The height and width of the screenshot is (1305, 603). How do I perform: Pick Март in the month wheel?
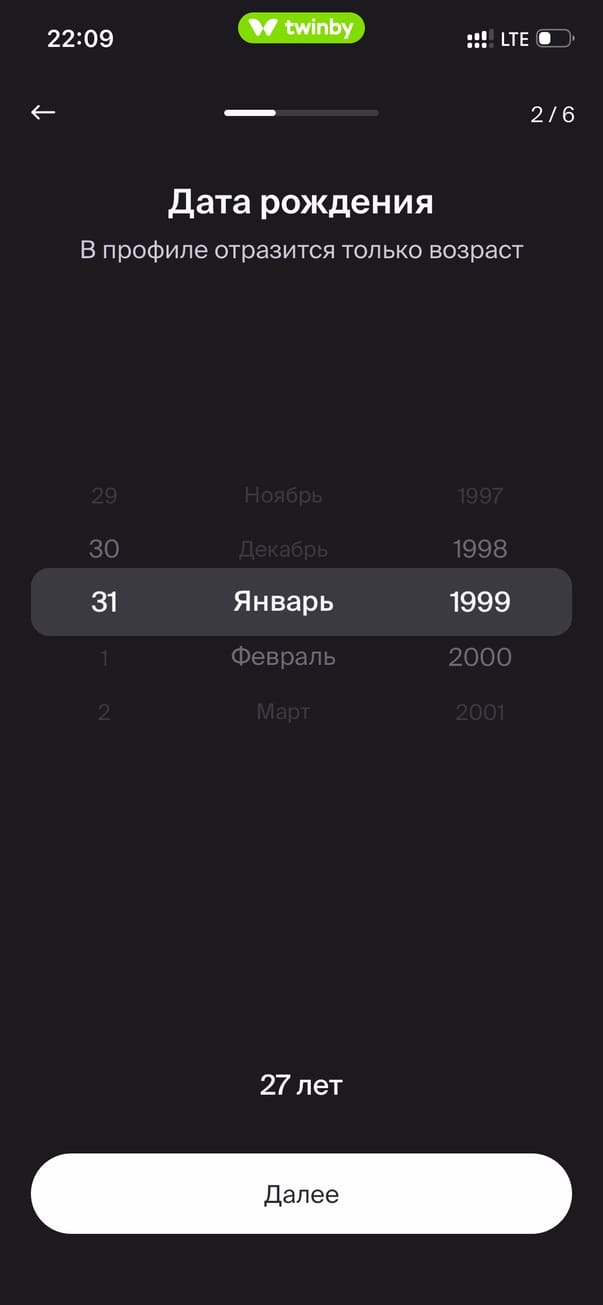coord(283,712)
